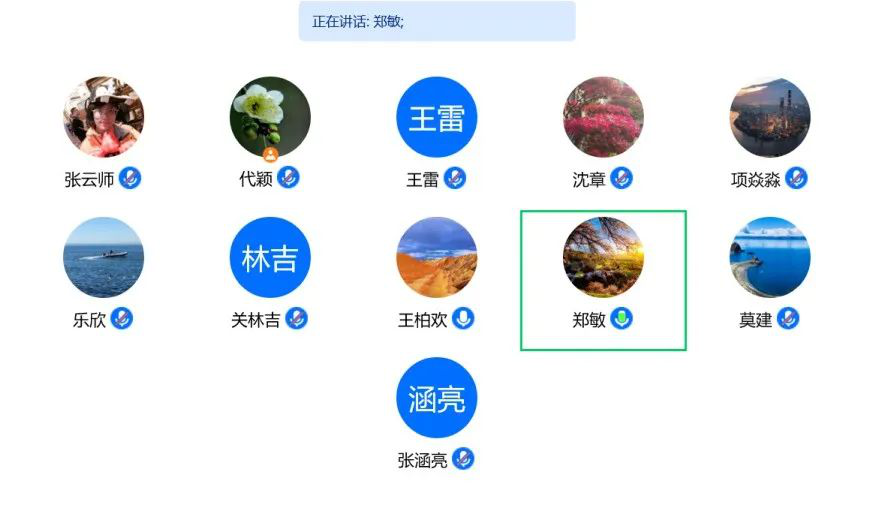873x519 pixels.
Task: Open 项焱淼's participant tile
Action: pyautogui.click(x=769, y=117)
